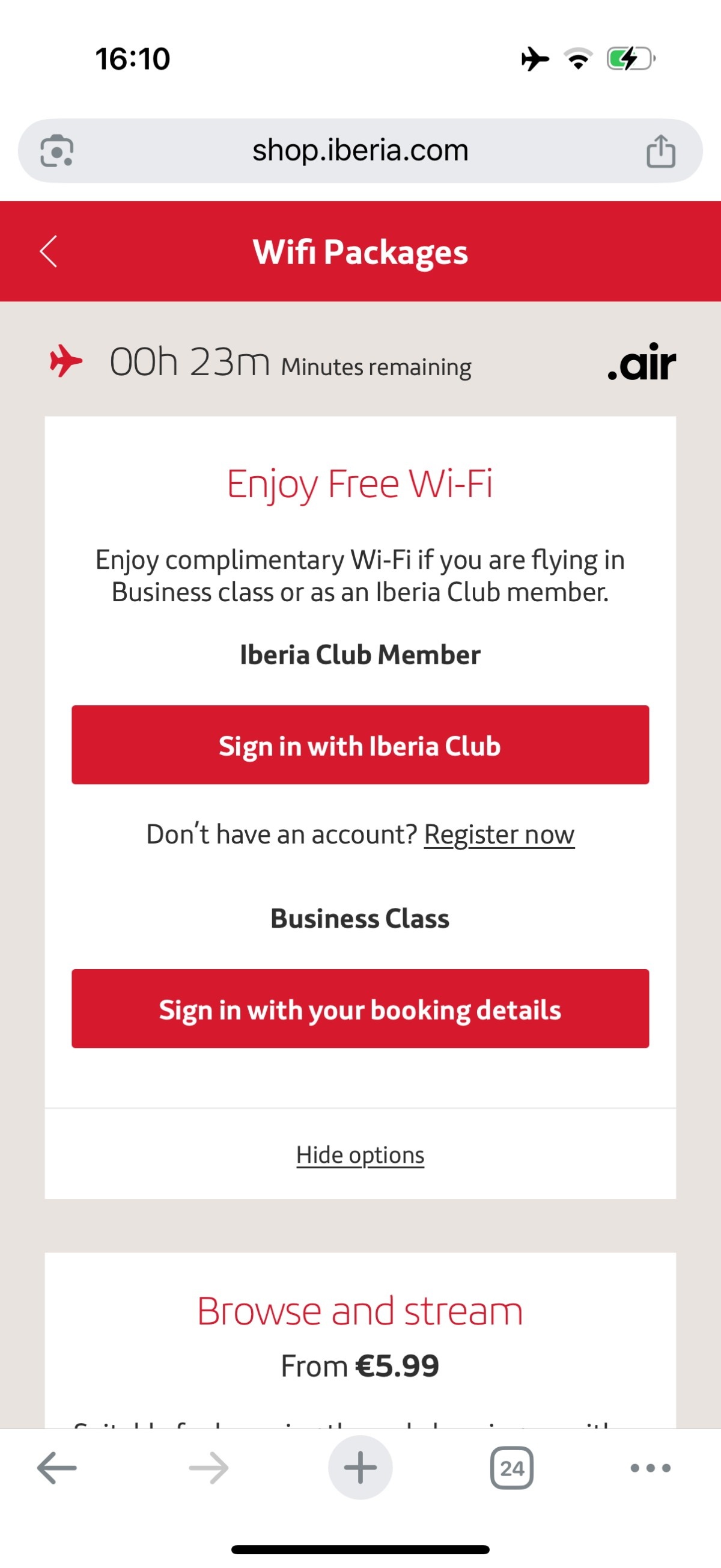The height and width of the screenshot is (1568, 721).
Task: Tap Hide options link
Action: pyautogui.click(x=360, y=1155)
